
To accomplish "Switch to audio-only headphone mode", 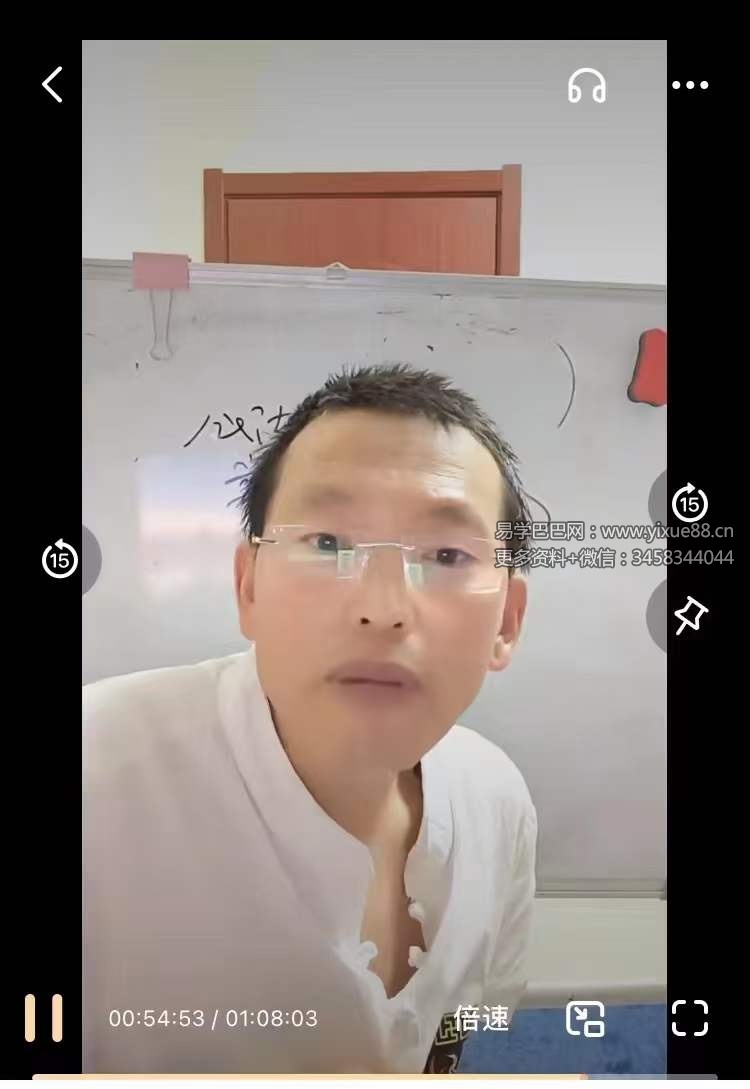I will (587, 86).
